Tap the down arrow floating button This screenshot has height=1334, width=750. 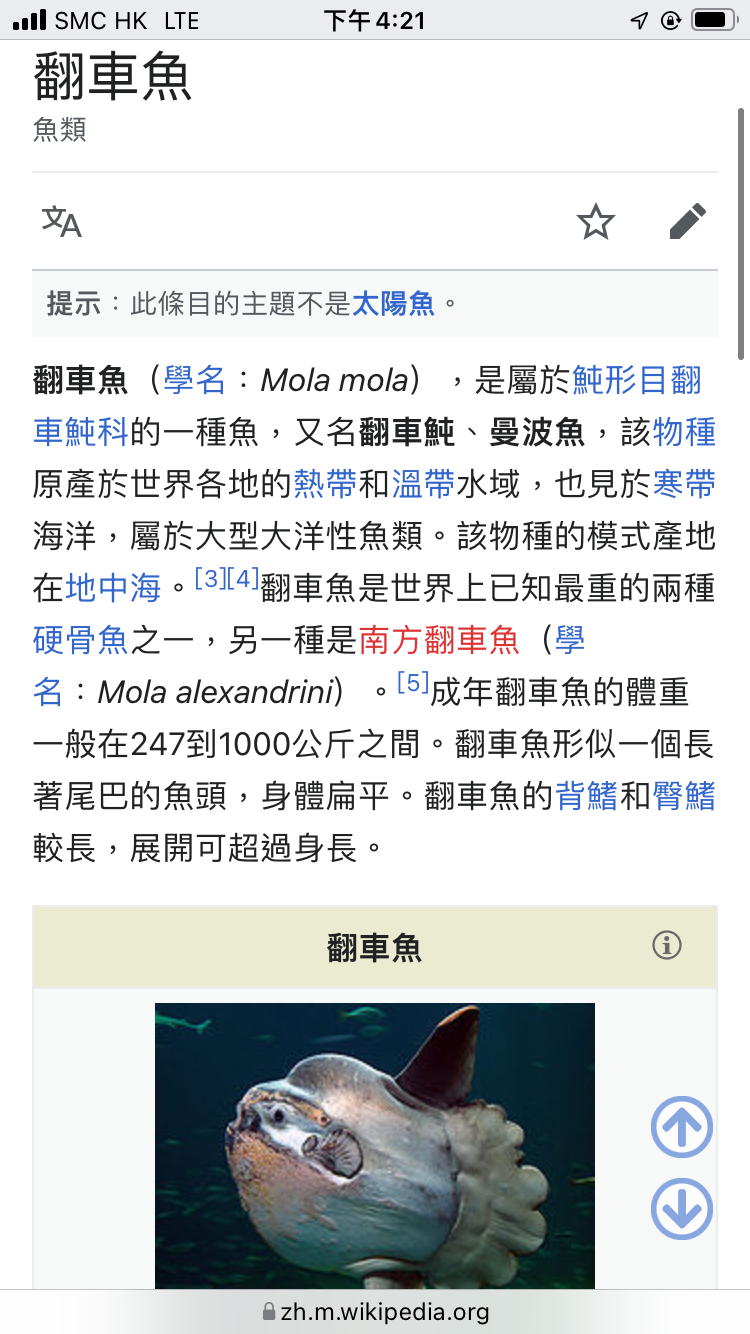pos(681,1209)
